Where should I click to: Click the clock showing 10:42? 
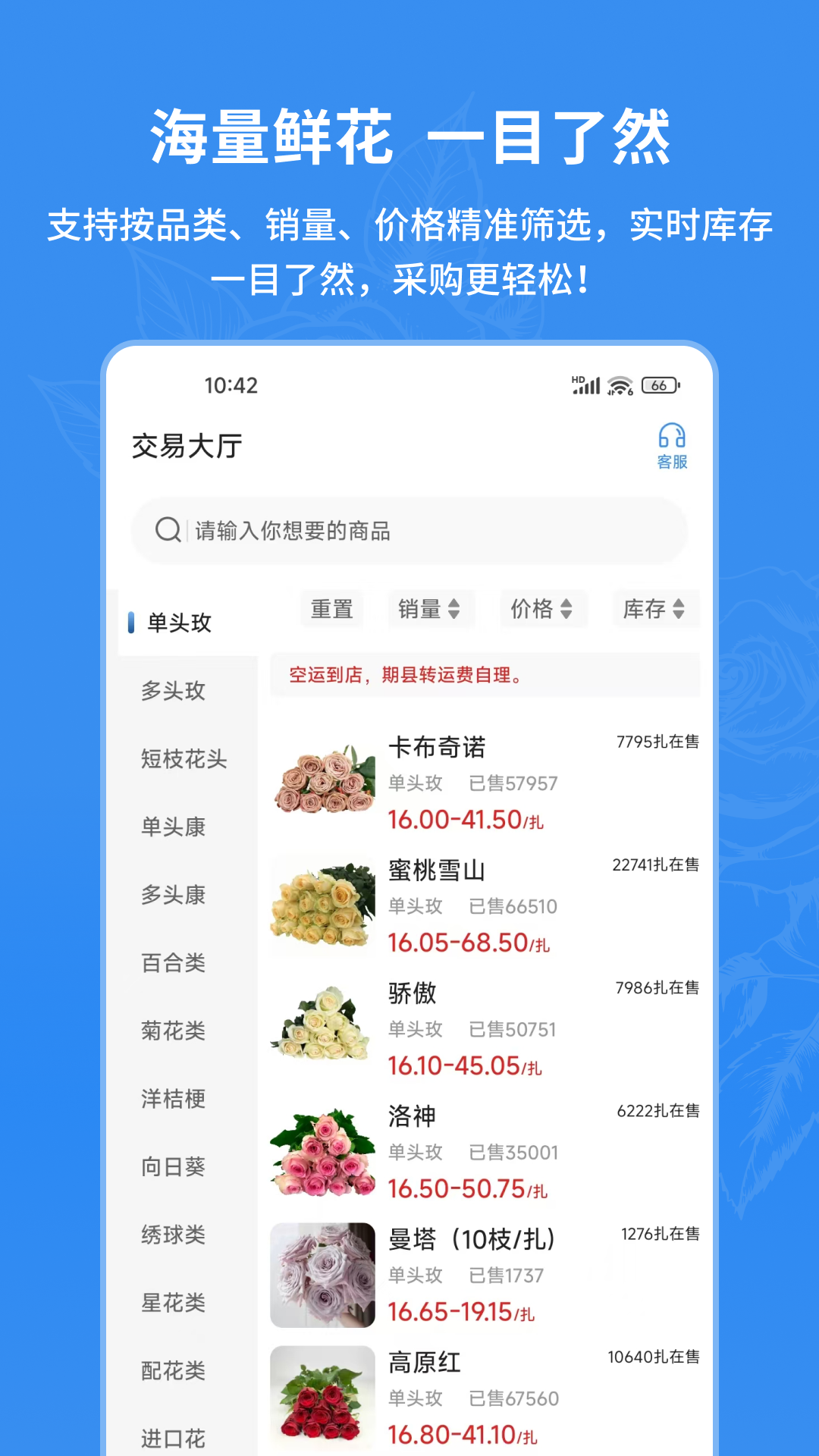[x=230, y=387]
